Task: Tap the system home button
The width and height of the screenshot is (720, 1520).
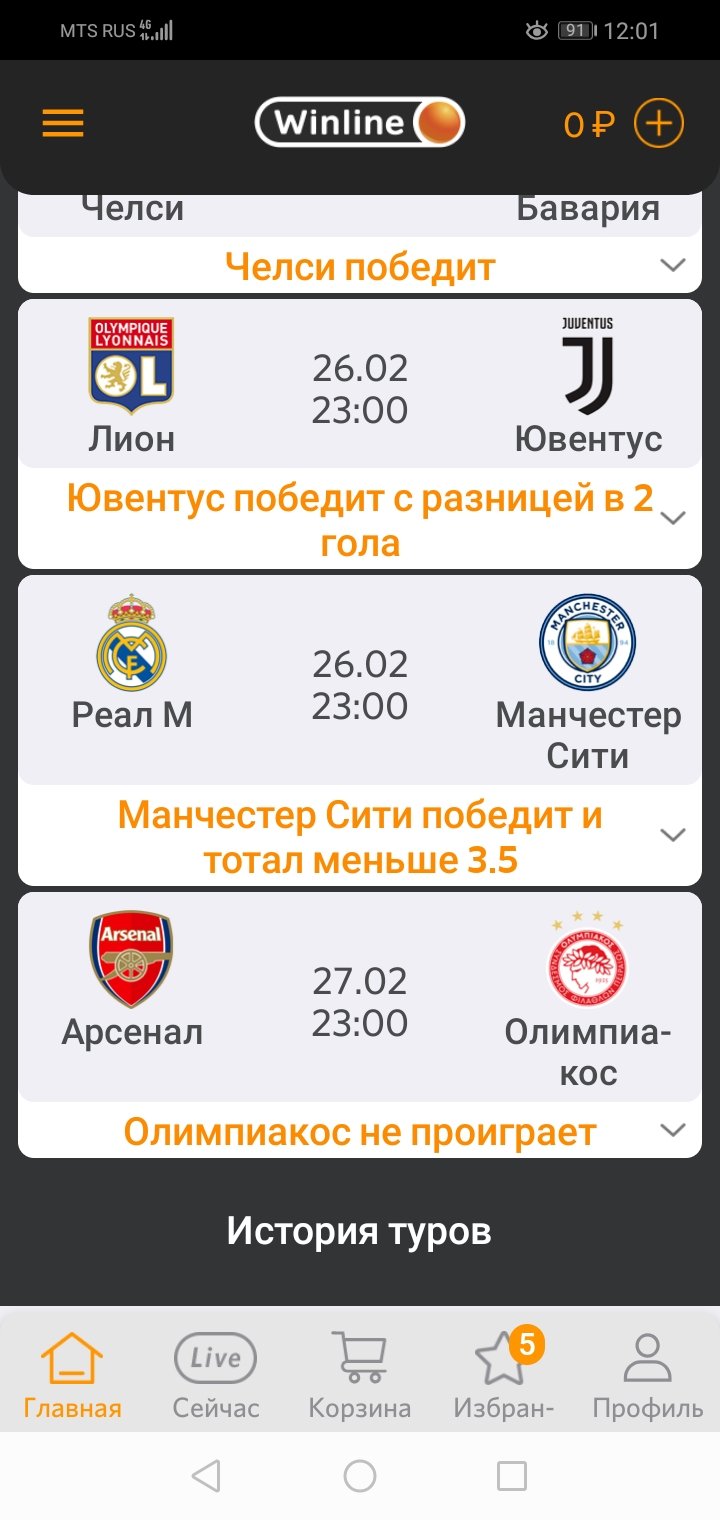Action: click(360, 1476)
